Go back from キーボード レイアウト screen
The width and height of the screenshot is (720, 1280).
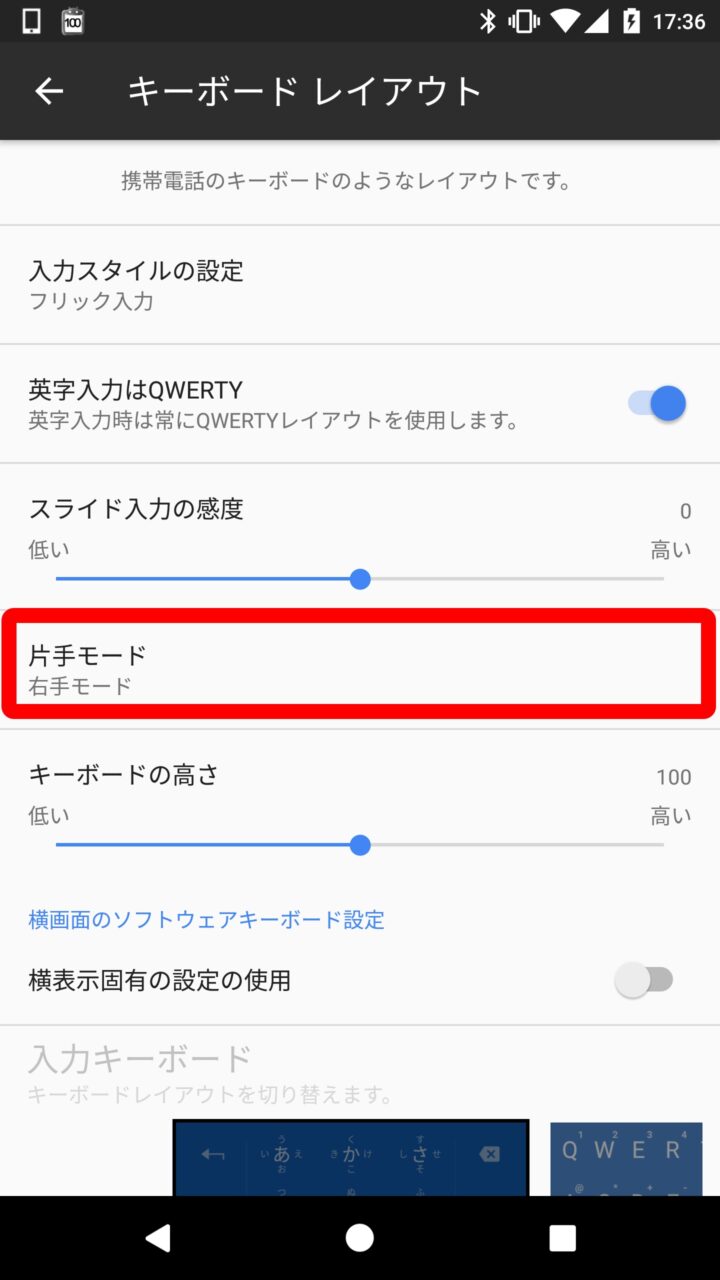coord(48,92)
